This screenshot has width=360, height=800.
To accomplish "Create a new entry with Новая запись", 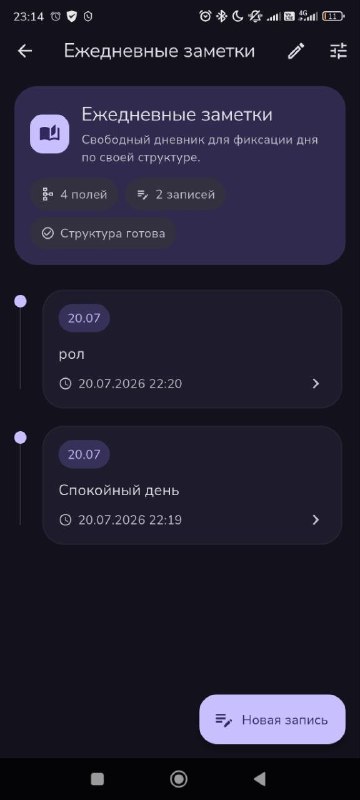I will tap(272, 720).
